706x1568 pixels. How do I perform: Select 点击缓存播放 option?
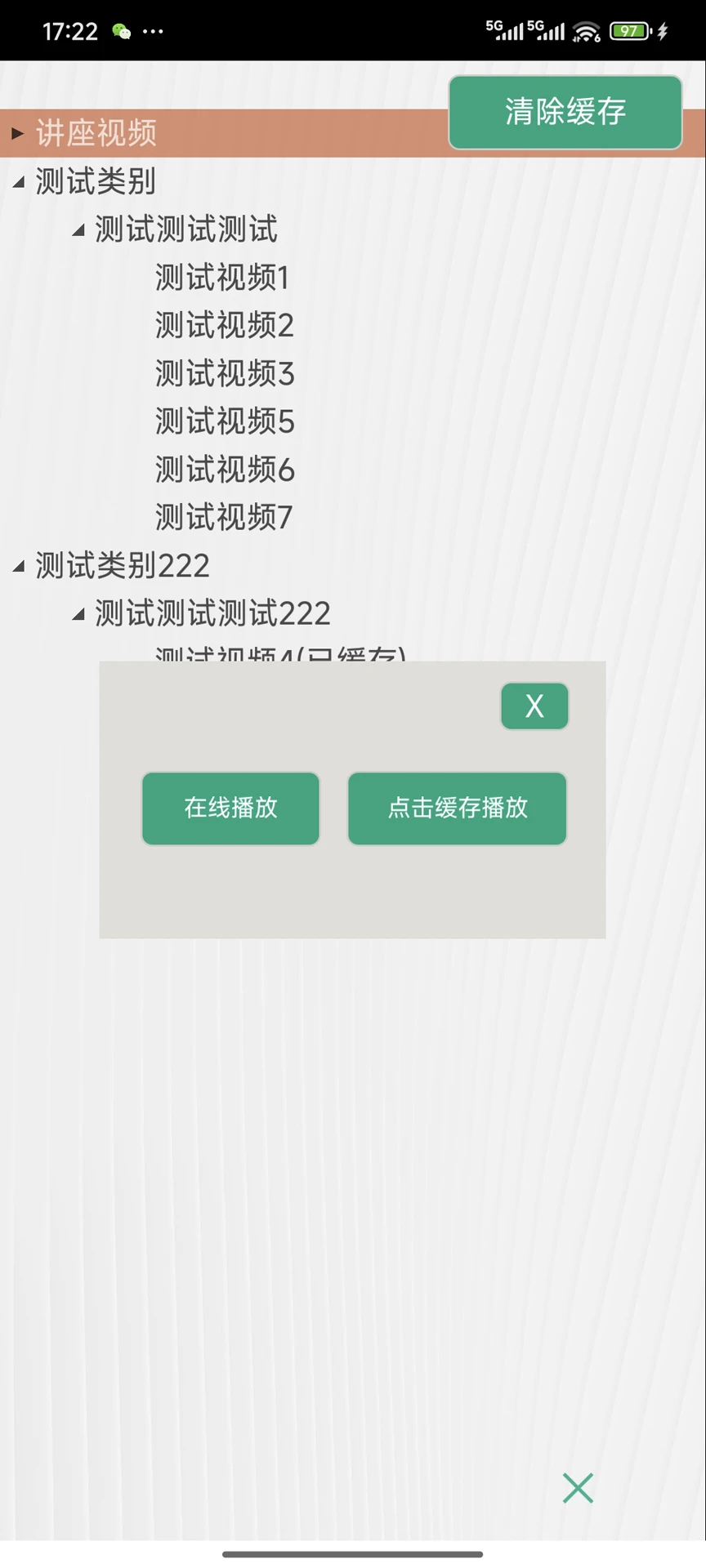[x=457, y=808]
